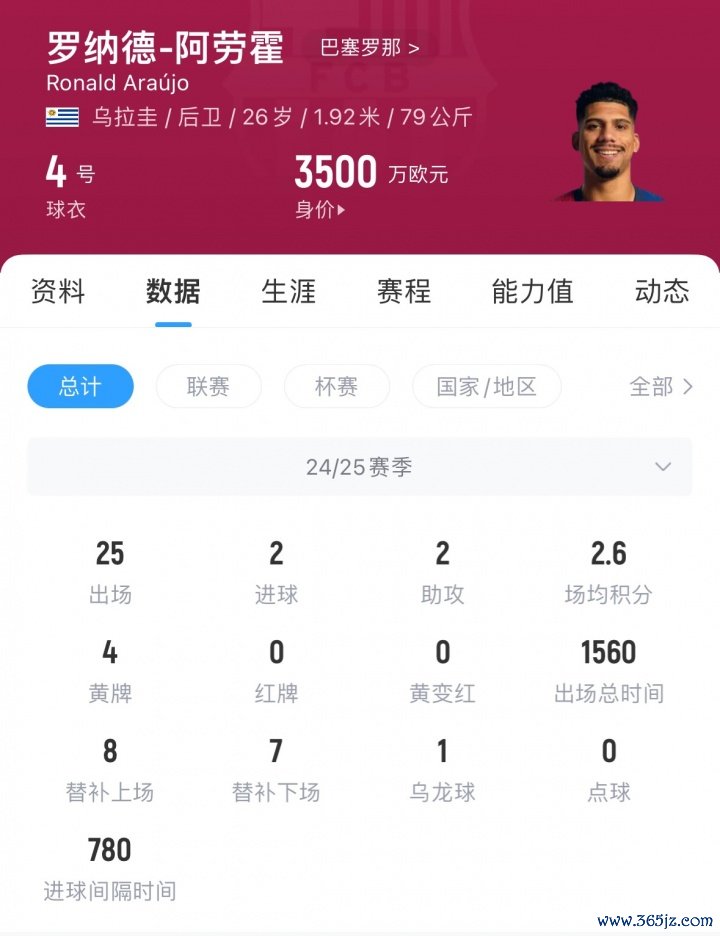This screenshot has height=936, width=720.
Task: Open the 巴塞罗那 team link
Action: click(369, 47)
